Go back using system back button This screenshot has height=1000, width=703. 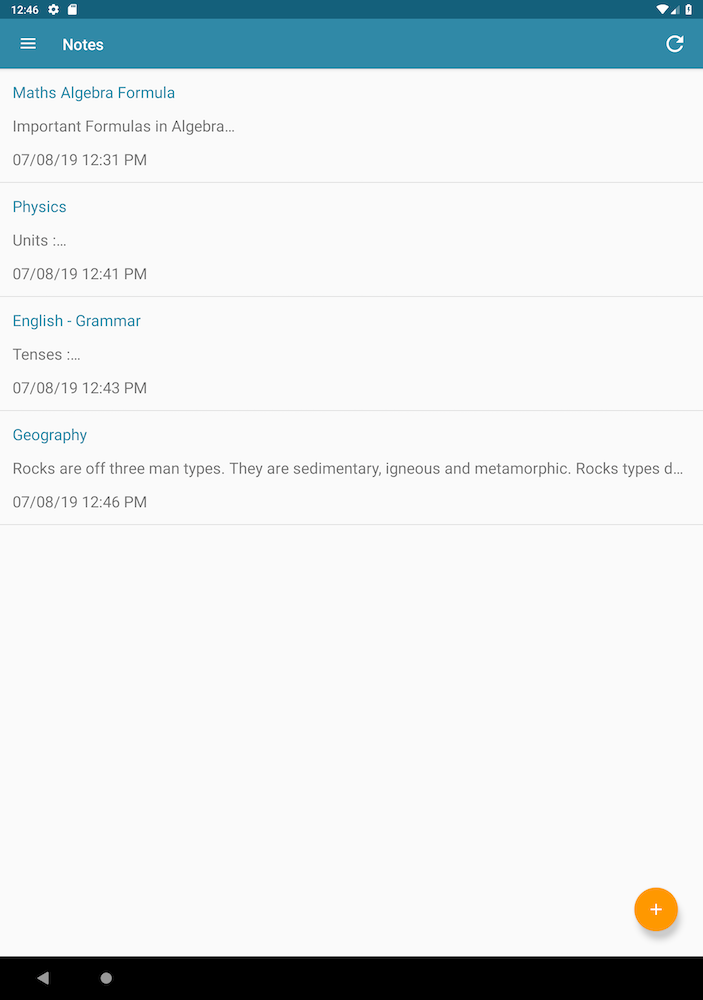pyautogui.click(x=42, y=978)
